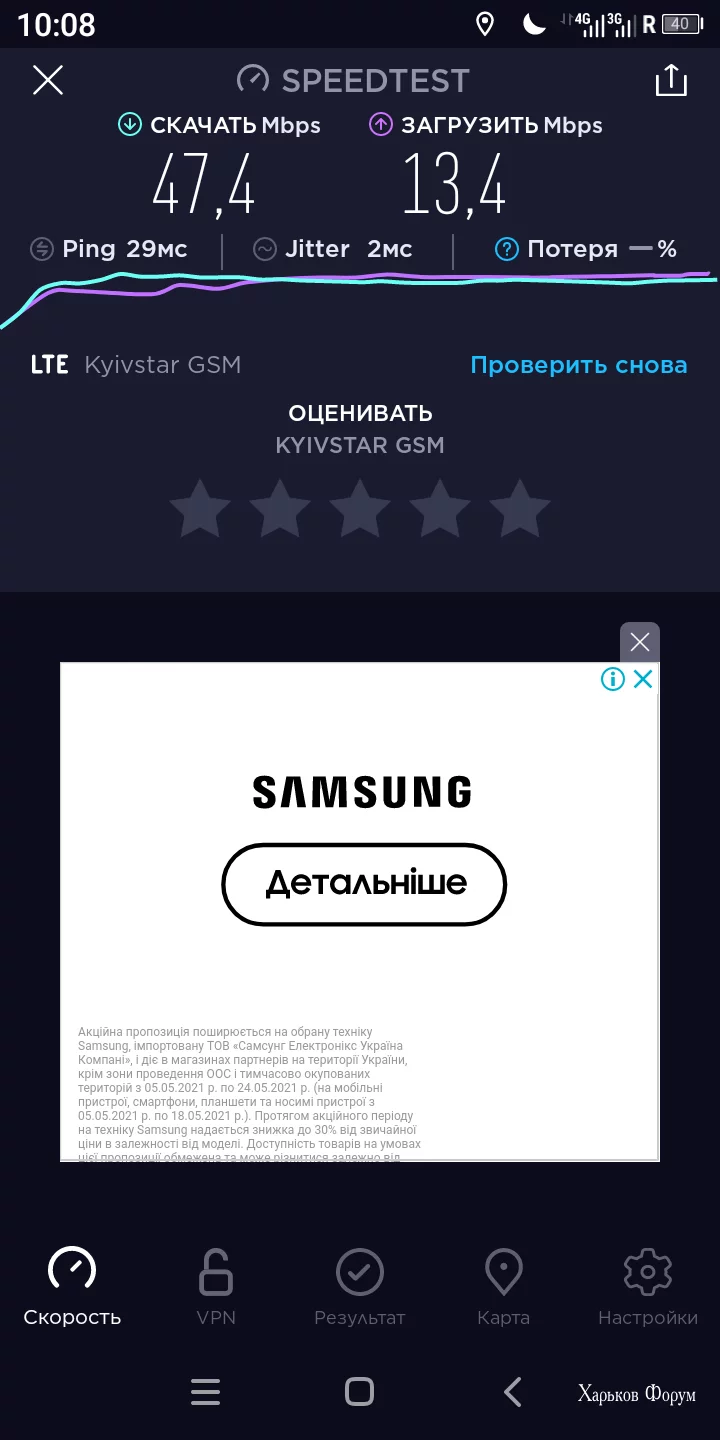The height and width of the screenshot is (1440, 720).
Task: Open the ad info icon
Action: (612, 680)
